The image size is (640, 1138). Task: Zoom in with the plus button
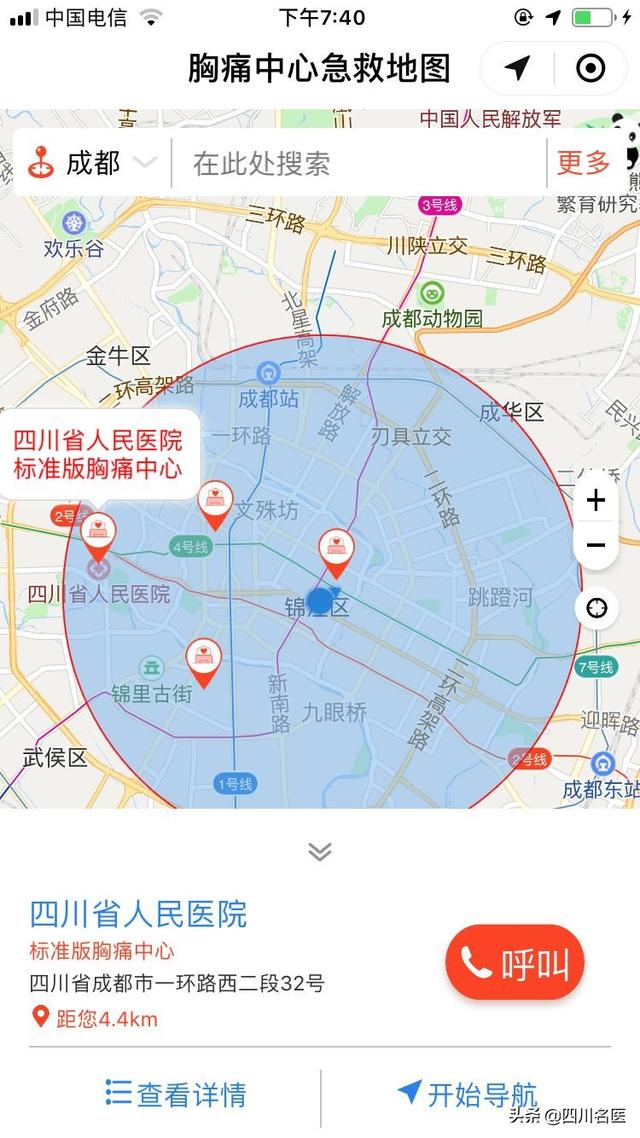(596, 500)
